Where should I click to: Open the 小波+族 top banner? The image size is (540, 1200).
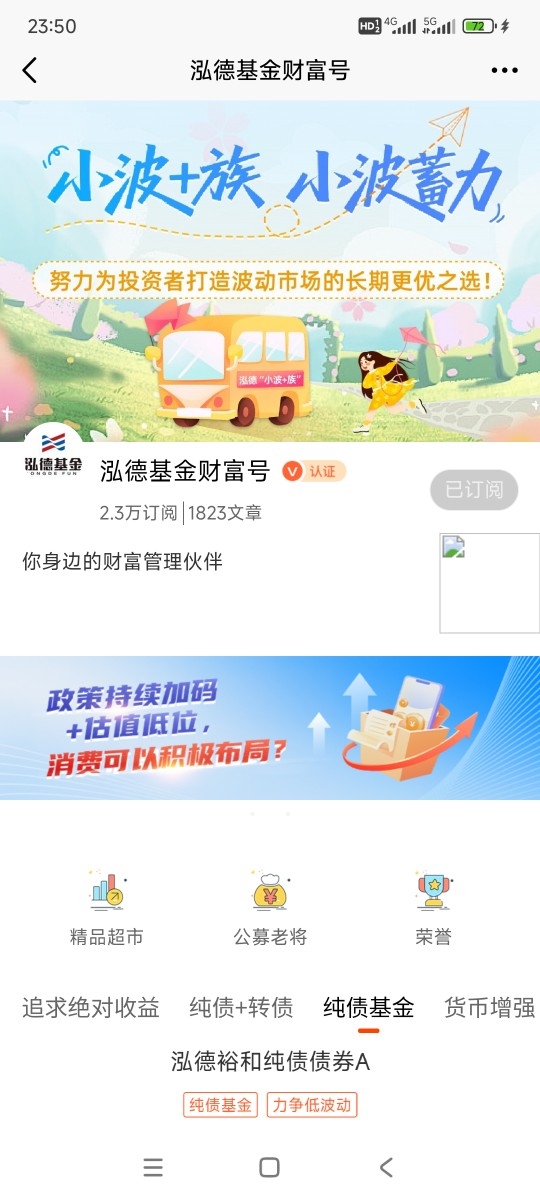[270, 270]
